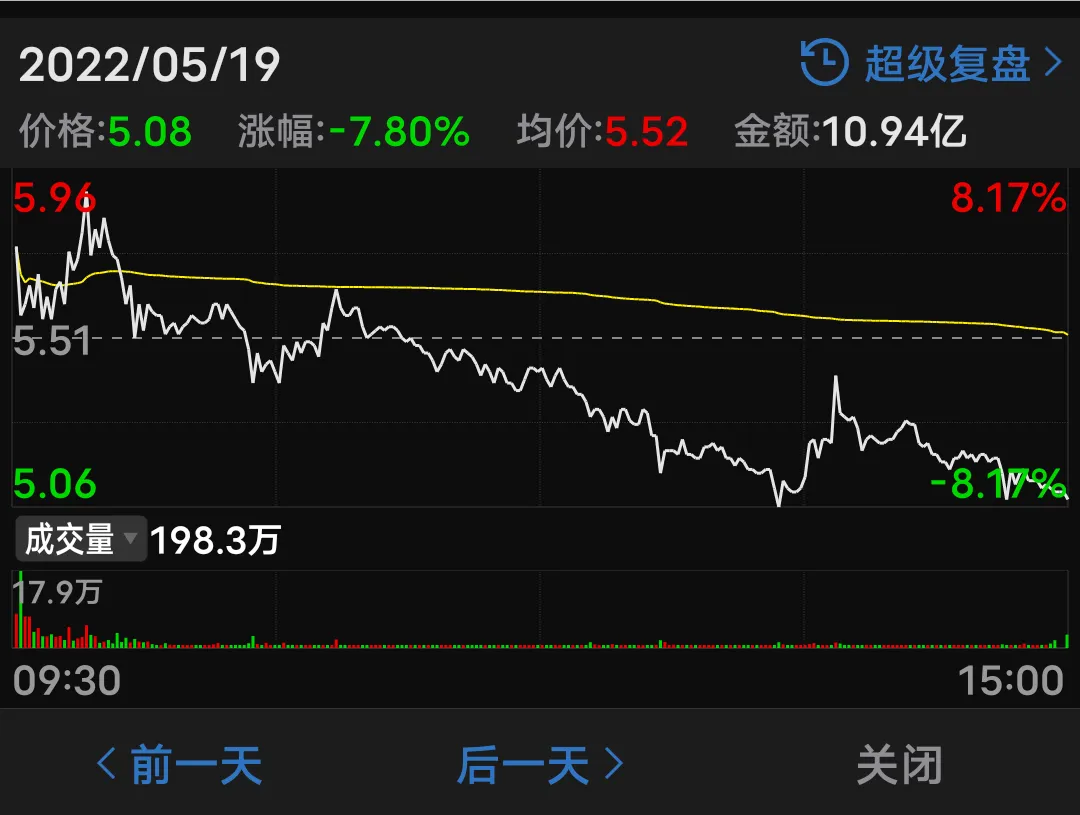Go to 前一天 previous day
The width and height of the screenshot is (1080, 815).
pyautogui.click(x=180, y=765)
